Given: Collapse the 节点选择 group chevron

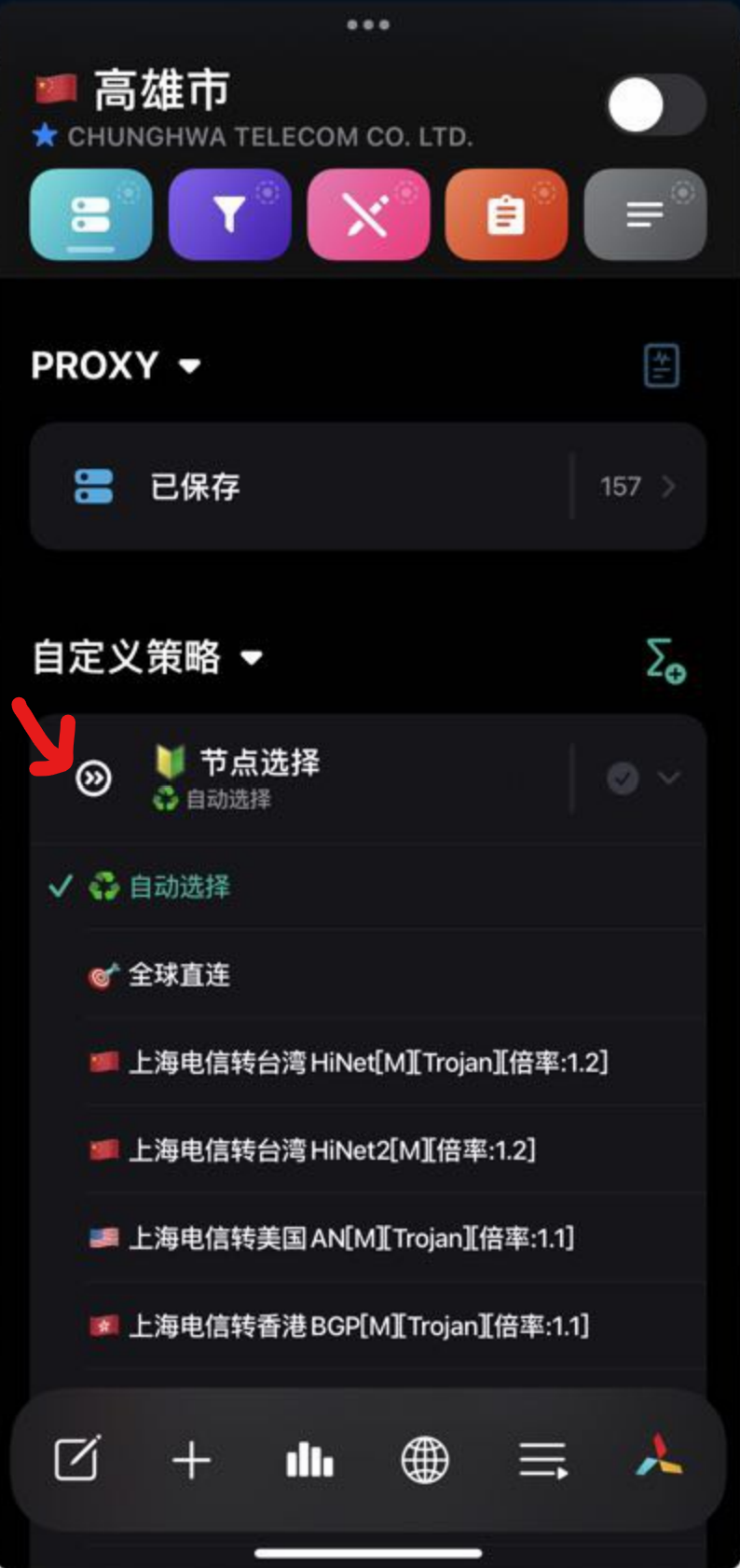Looking at the screenshot, I should (669, 777).
